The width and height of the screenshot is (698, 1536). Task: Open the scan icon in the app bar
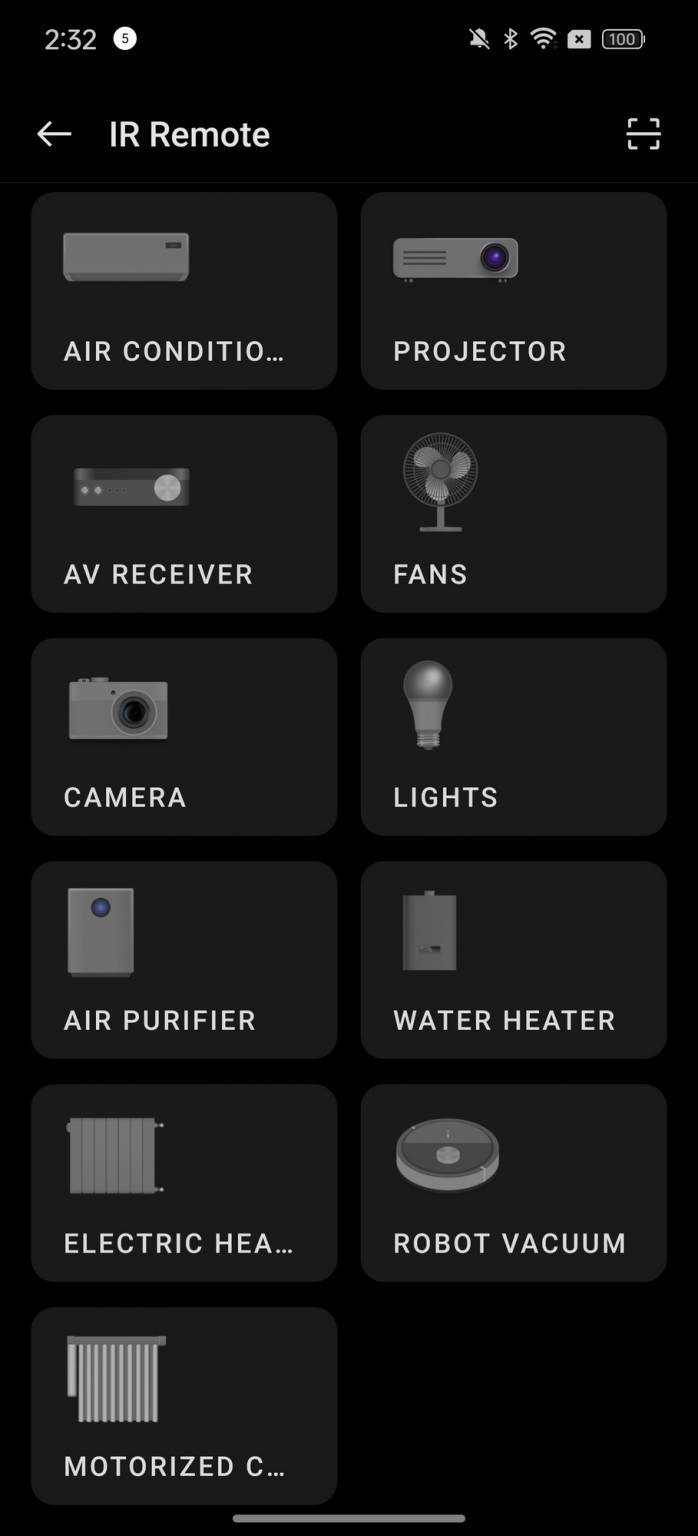tap(643, 134)
